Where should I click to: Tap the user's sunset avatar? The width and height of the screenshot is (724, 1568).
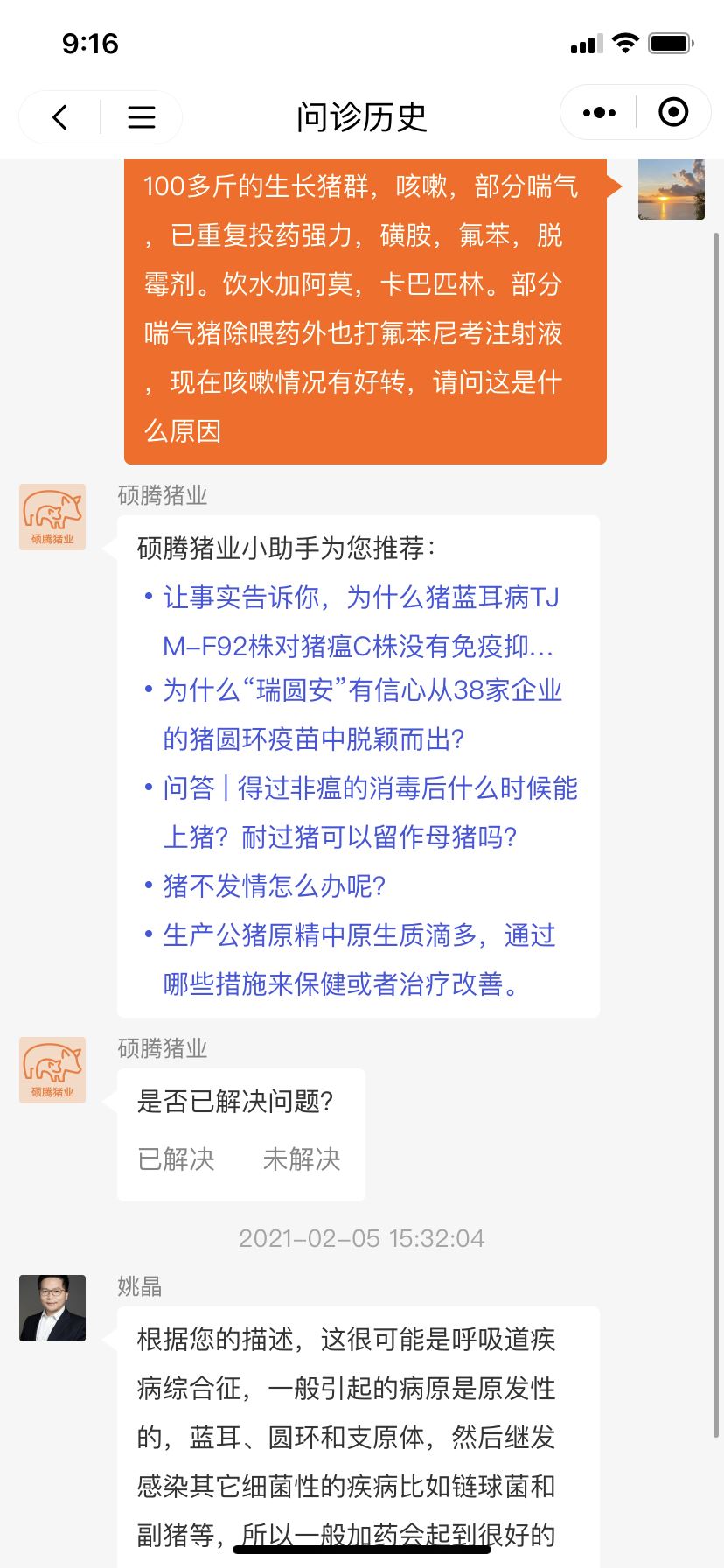[671, 189]
